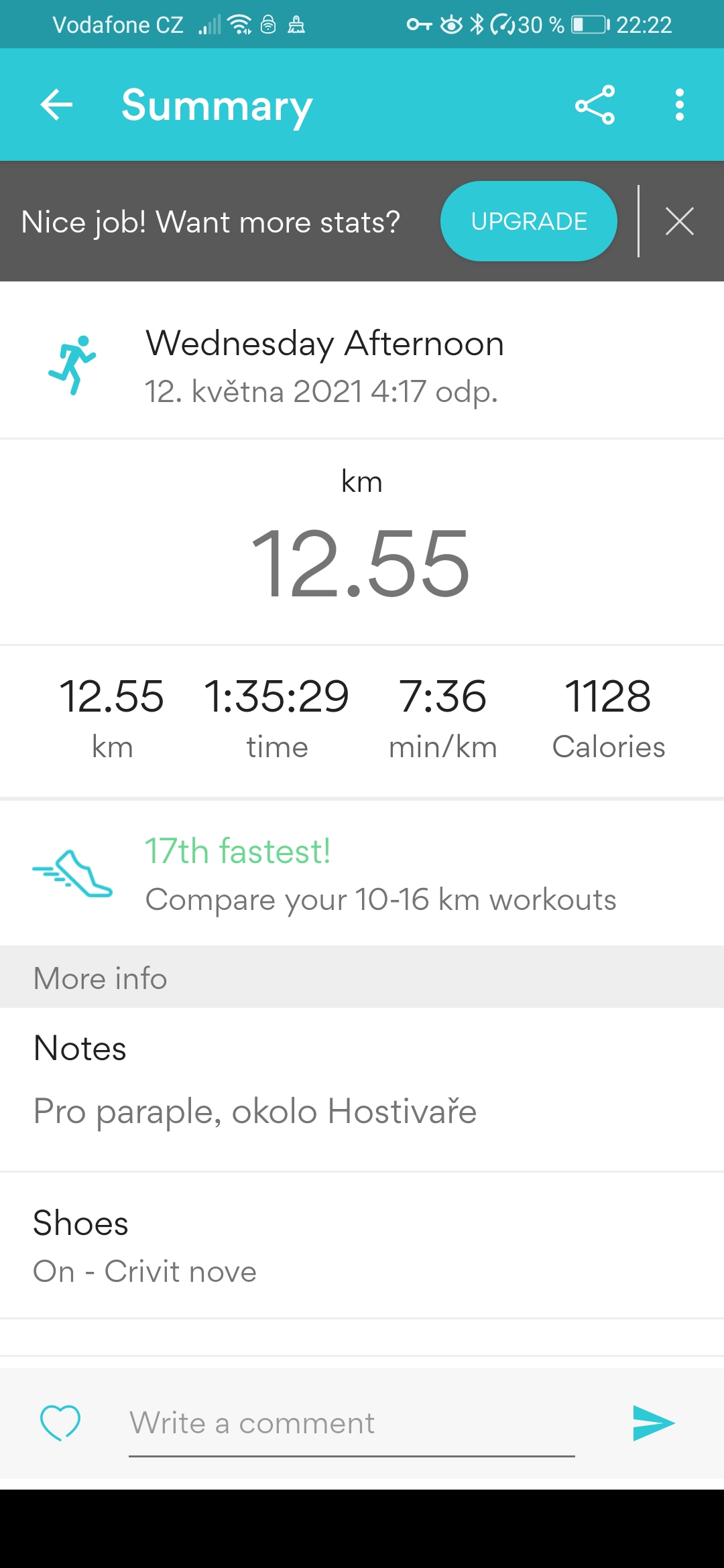Go back from the Summary screen

coord(56,105)
